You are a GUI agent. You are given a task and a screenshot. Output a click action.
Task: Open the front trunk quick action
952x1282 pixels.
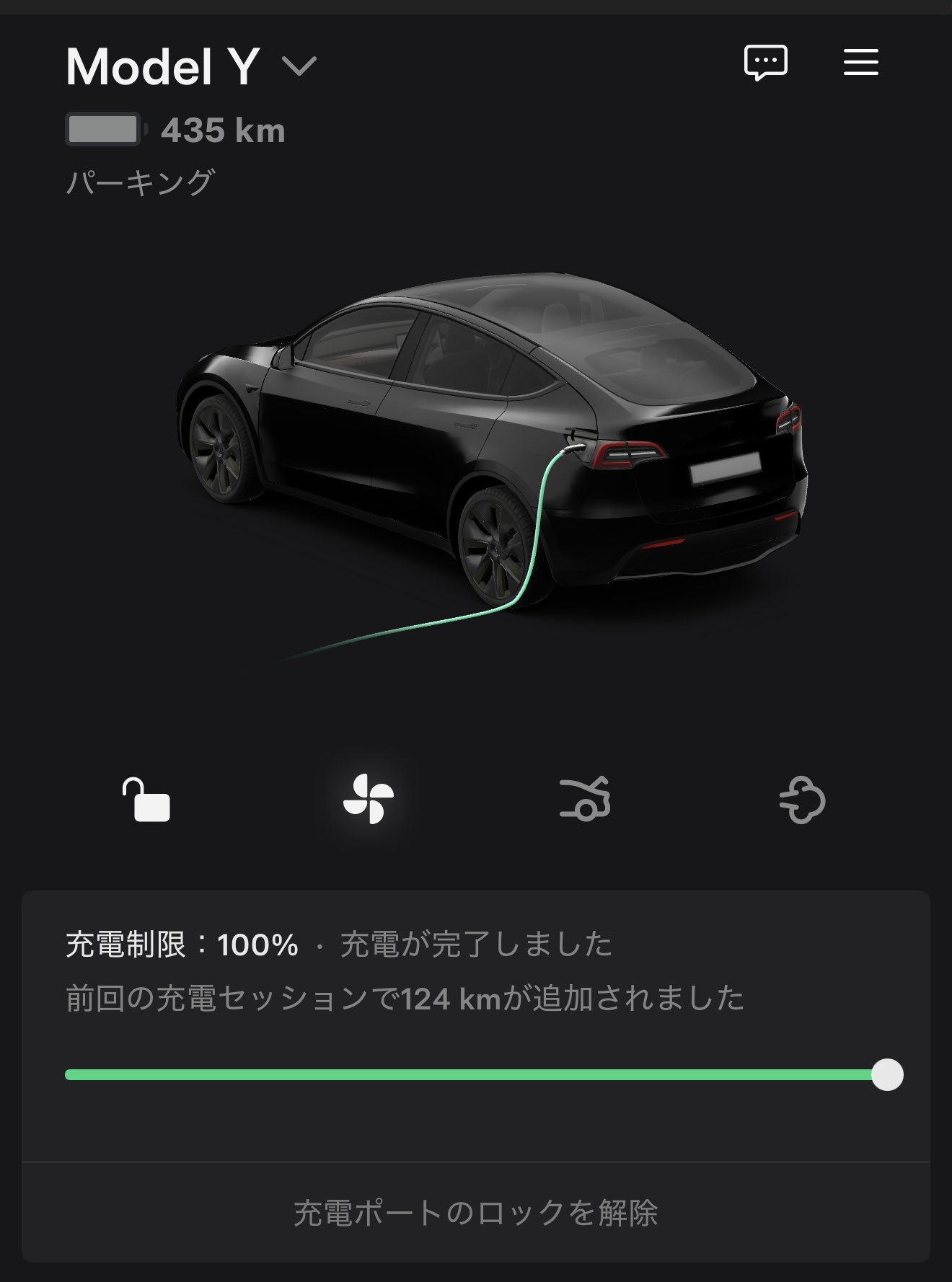point(585,799)
